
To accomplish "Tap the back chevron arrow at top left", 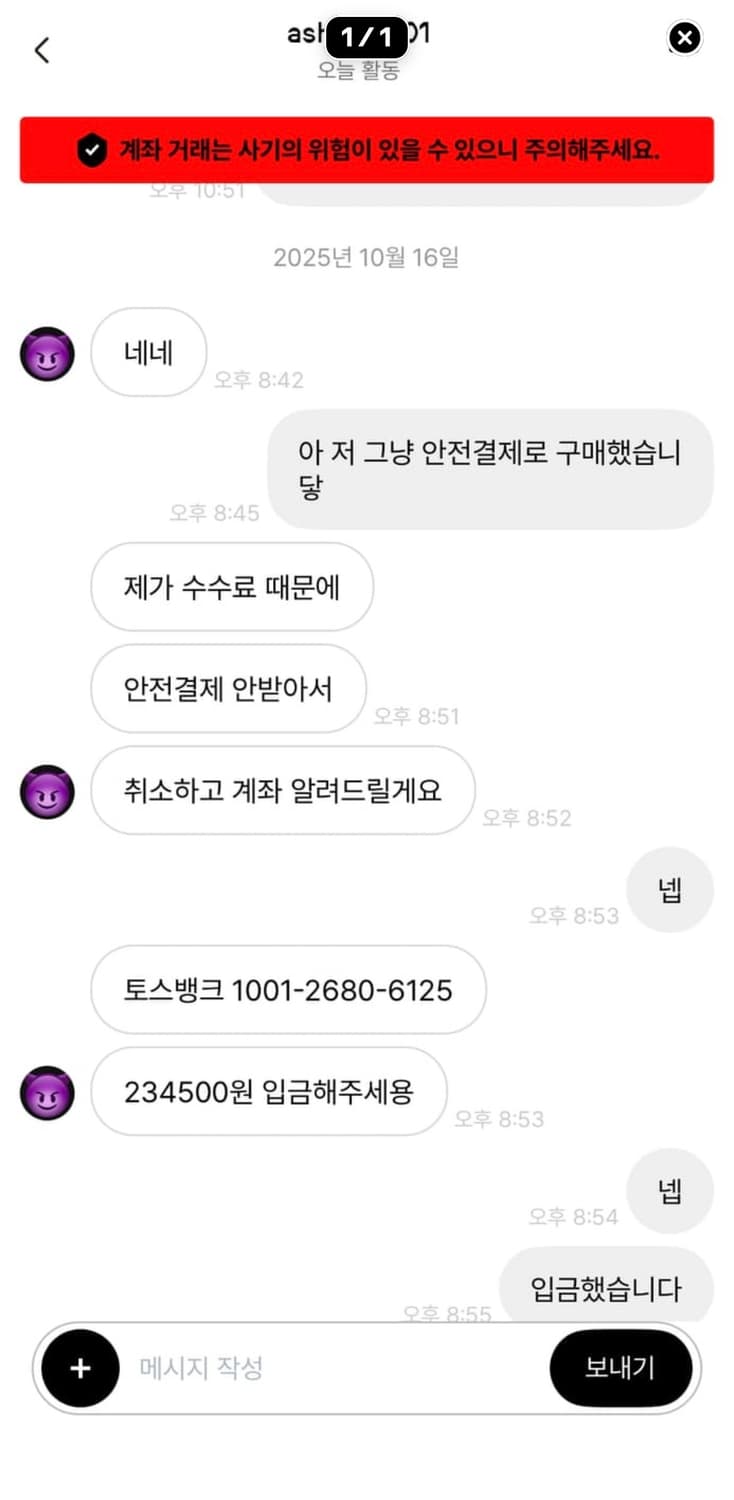I will pyautogui.click(x=42, y=48).
